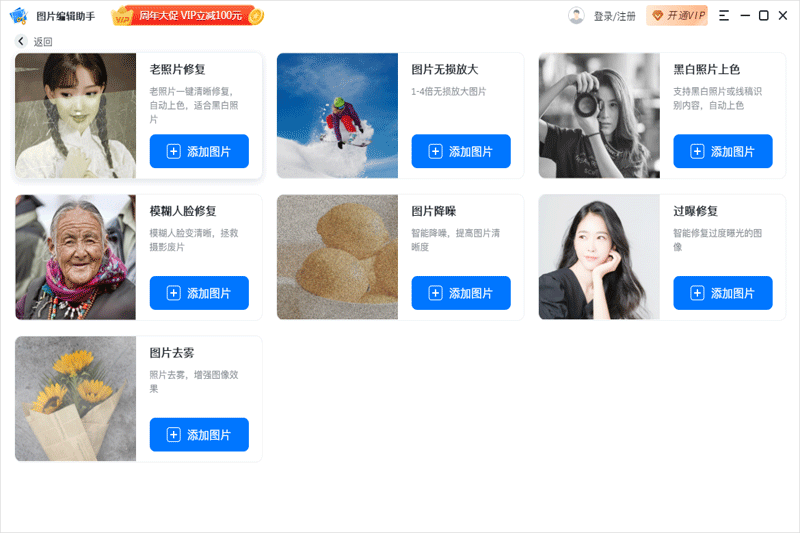Add image for 过曝修复
Screen dimensions: 800x533
tap(723, 293)
